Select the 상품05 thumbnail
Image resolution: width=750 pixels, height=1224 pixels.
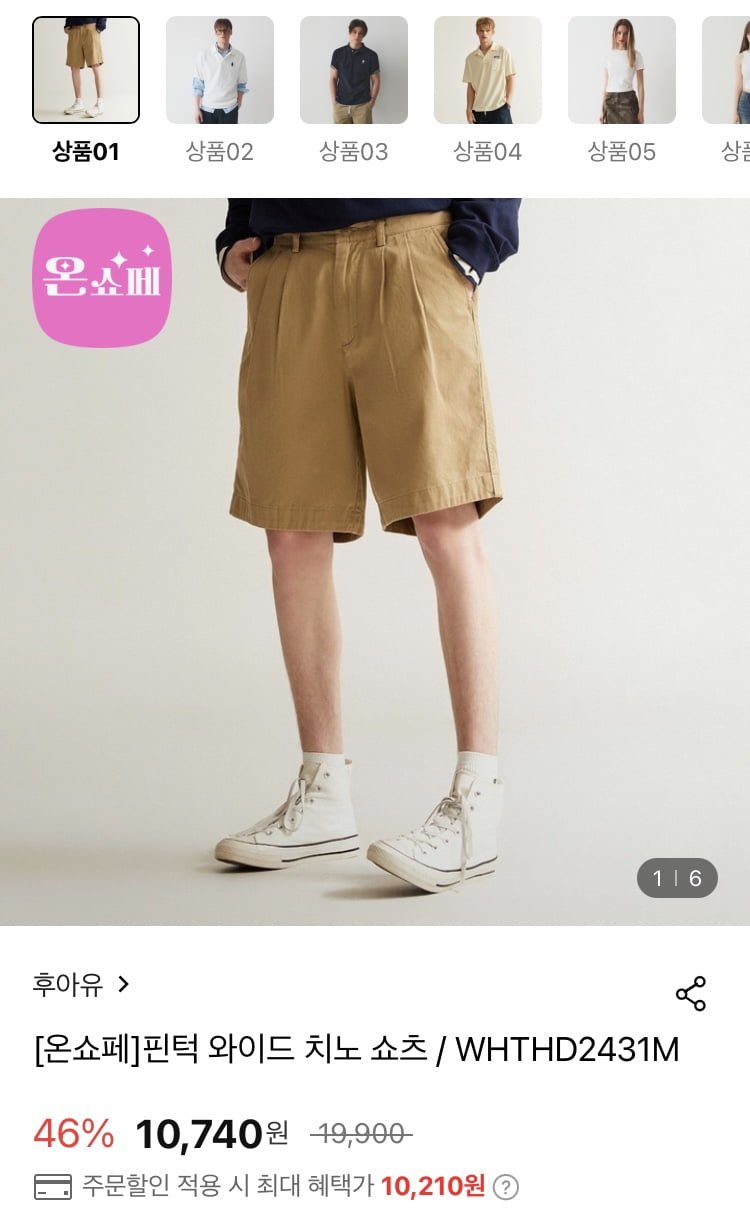click(622, 70)
